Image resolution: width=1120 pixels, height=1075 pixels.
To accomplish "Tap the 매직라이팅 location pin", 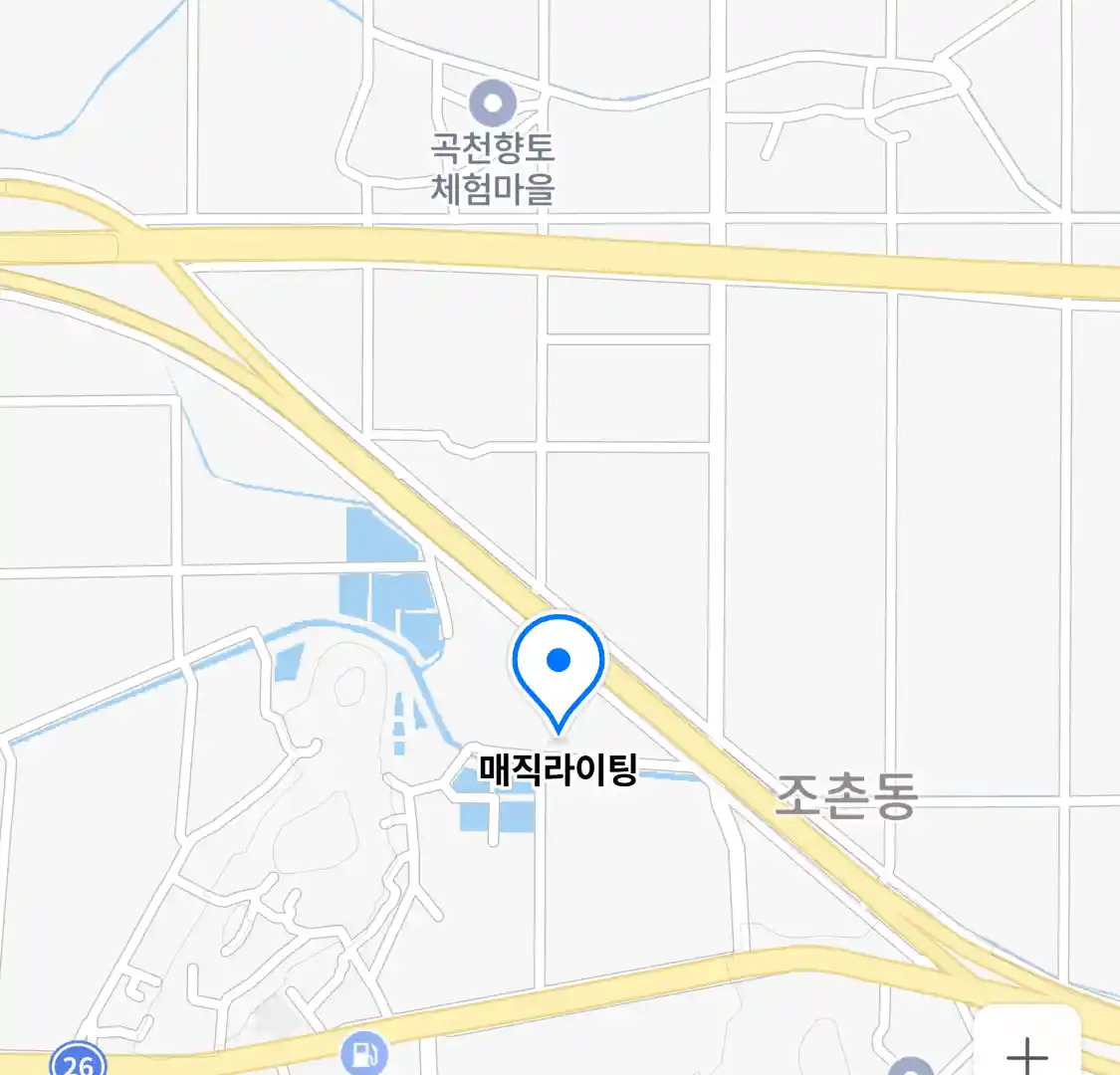I will pyautogui.click(x=559, y=665).
